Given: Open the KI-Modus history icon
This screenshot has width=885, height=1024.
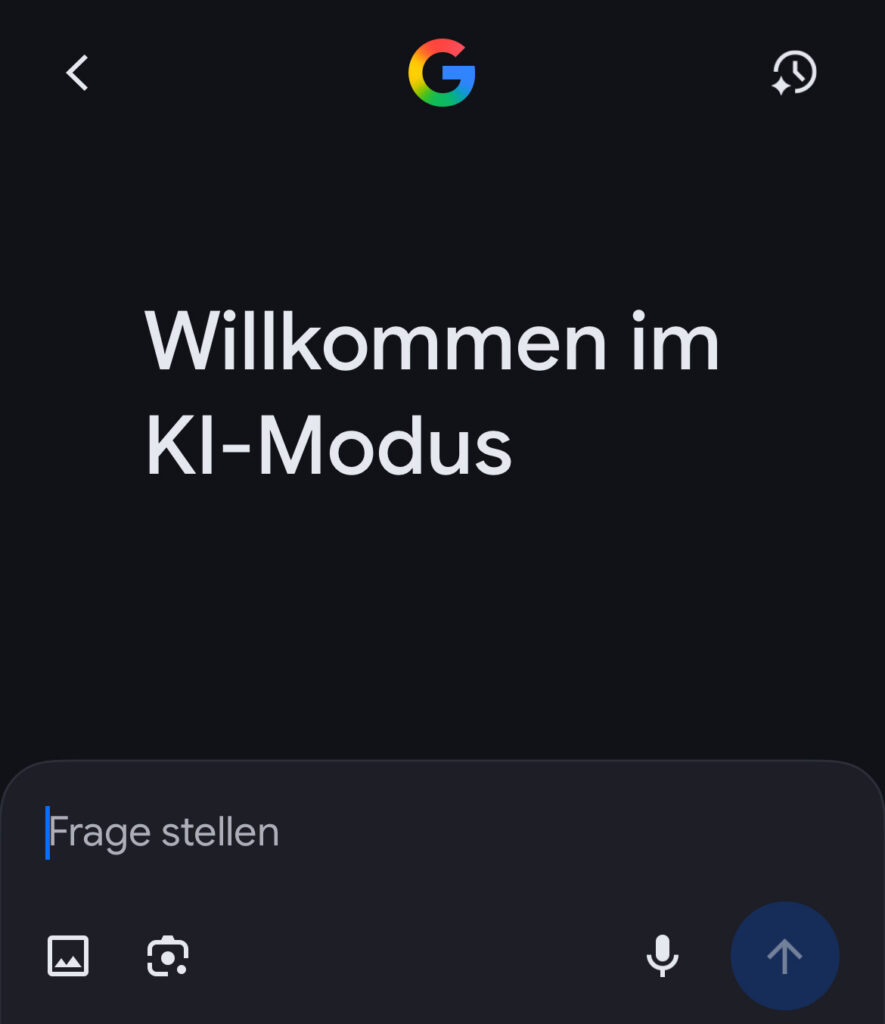Looking at the screenshot, I should click(795, 73).
